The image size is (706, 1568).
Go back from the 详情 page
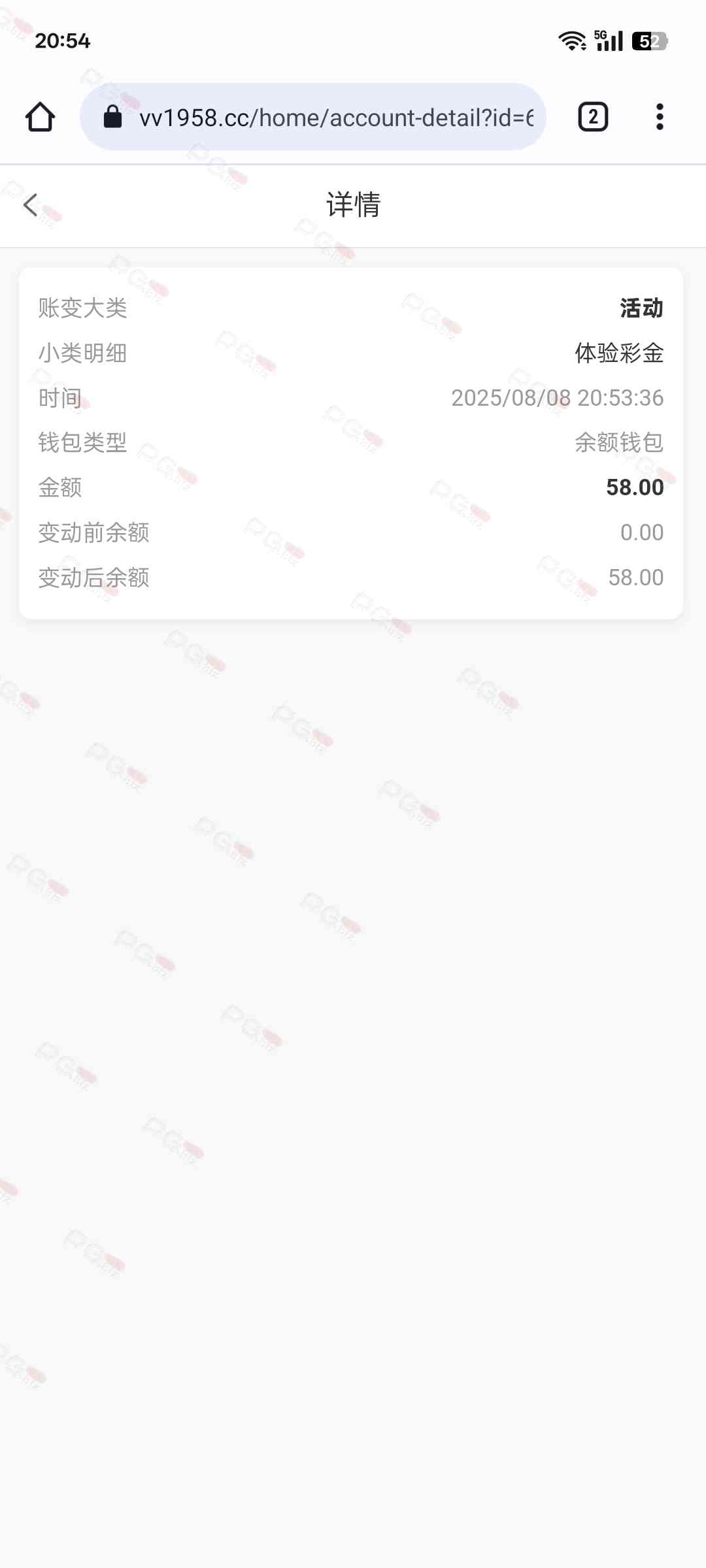click(x=31, y=204)
